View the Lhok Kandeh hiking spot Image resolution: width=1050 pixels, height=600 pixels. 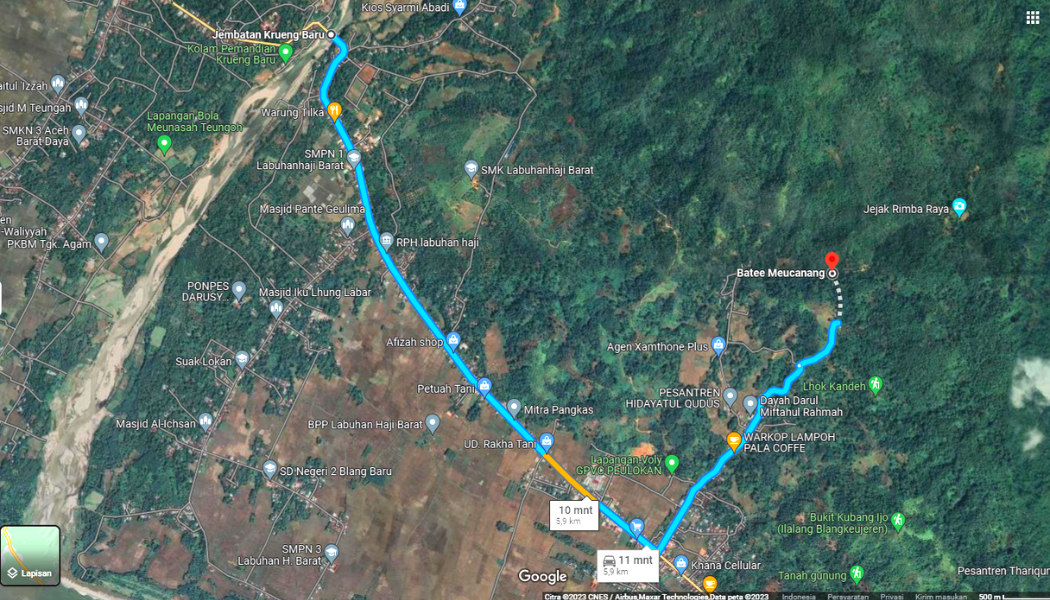[876, 384]
